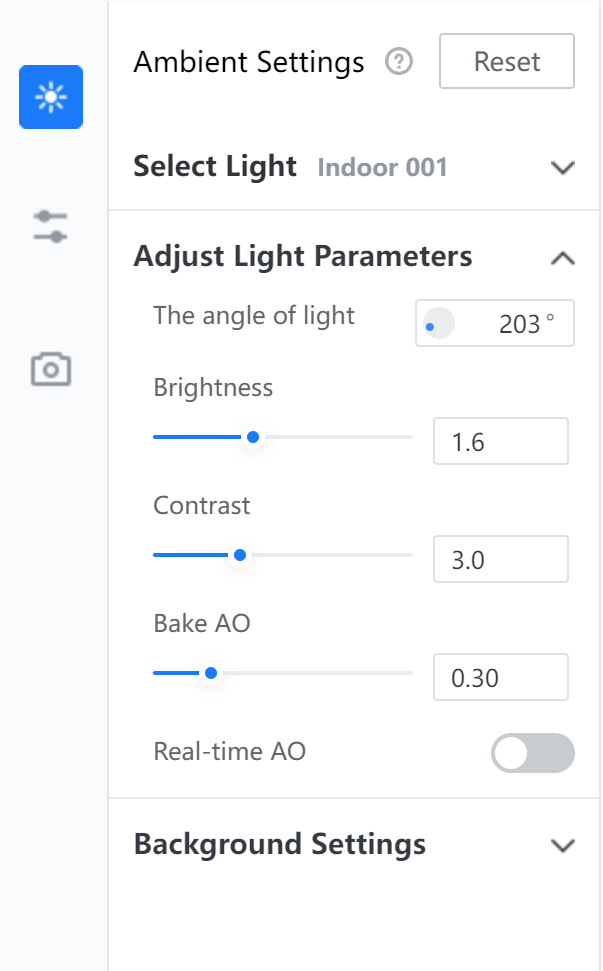Edit the Bake AO value field
Image resolution: width=603 pixels, height=971 pixels.
(x=500, y=677)
